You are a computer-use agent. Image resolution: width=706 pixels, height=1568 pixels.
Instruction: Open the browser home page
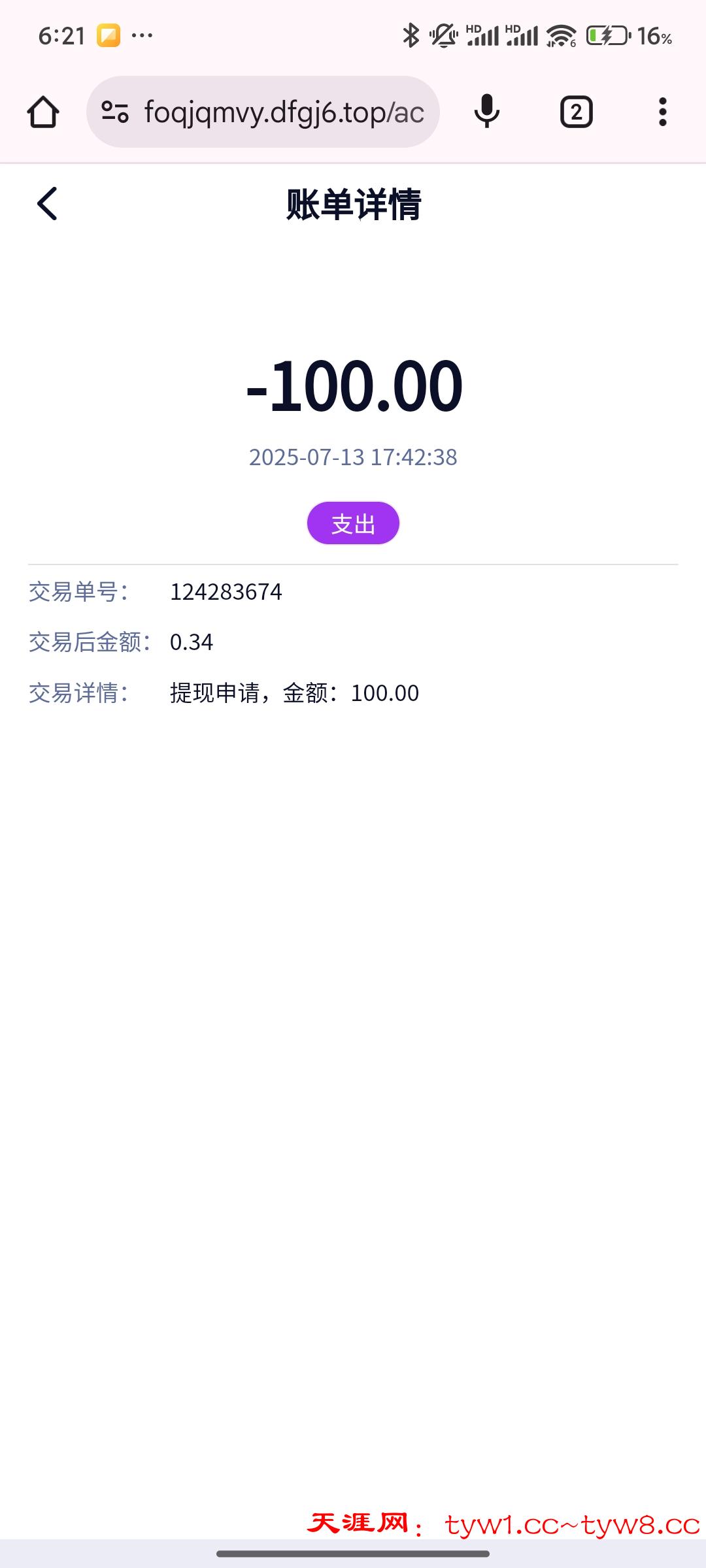click(43, 112)
